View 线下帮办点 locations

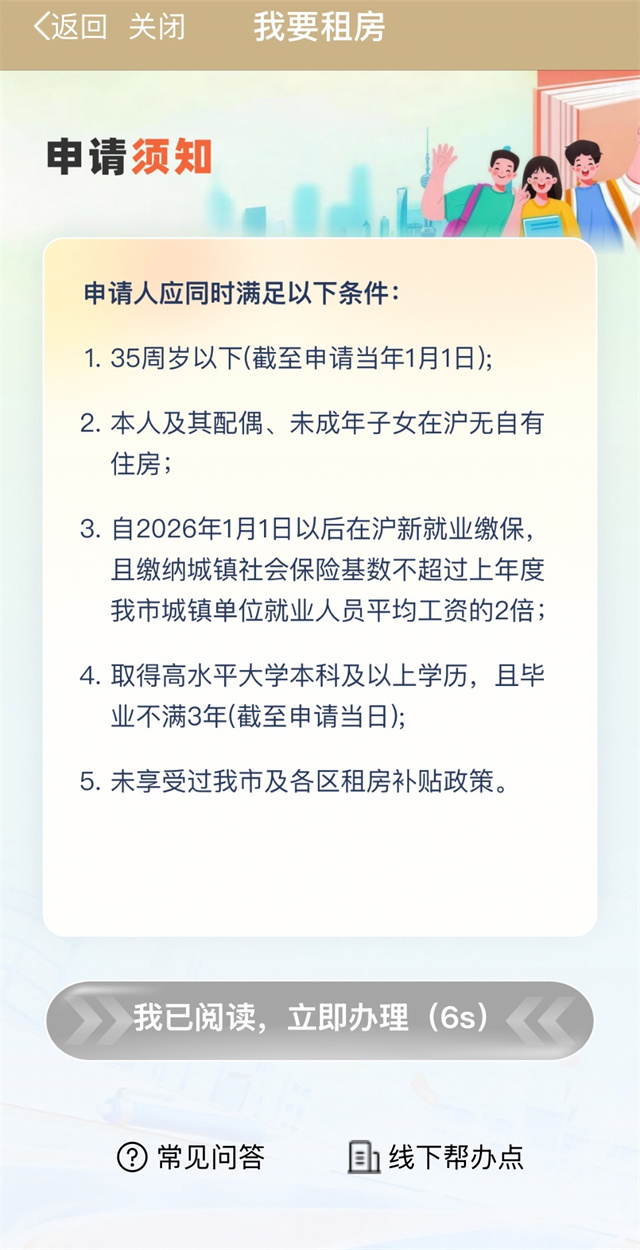435,1157
